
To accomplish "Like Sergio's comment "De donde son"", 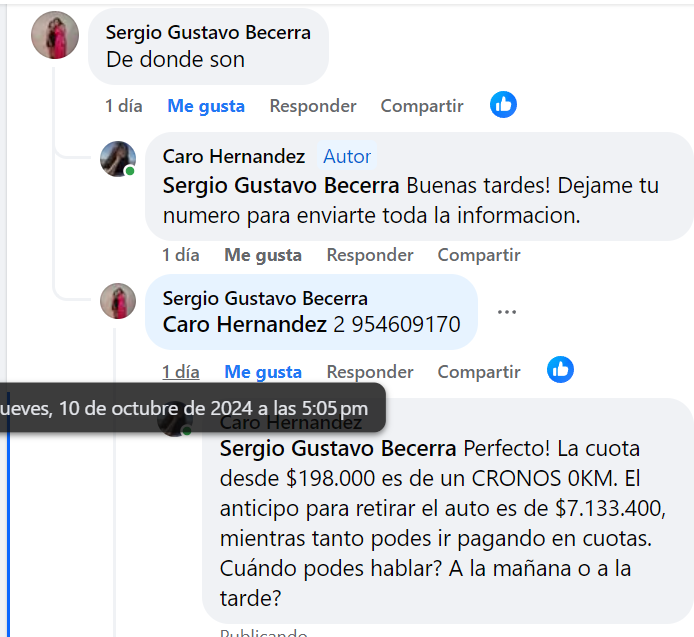I will [206, 106].
